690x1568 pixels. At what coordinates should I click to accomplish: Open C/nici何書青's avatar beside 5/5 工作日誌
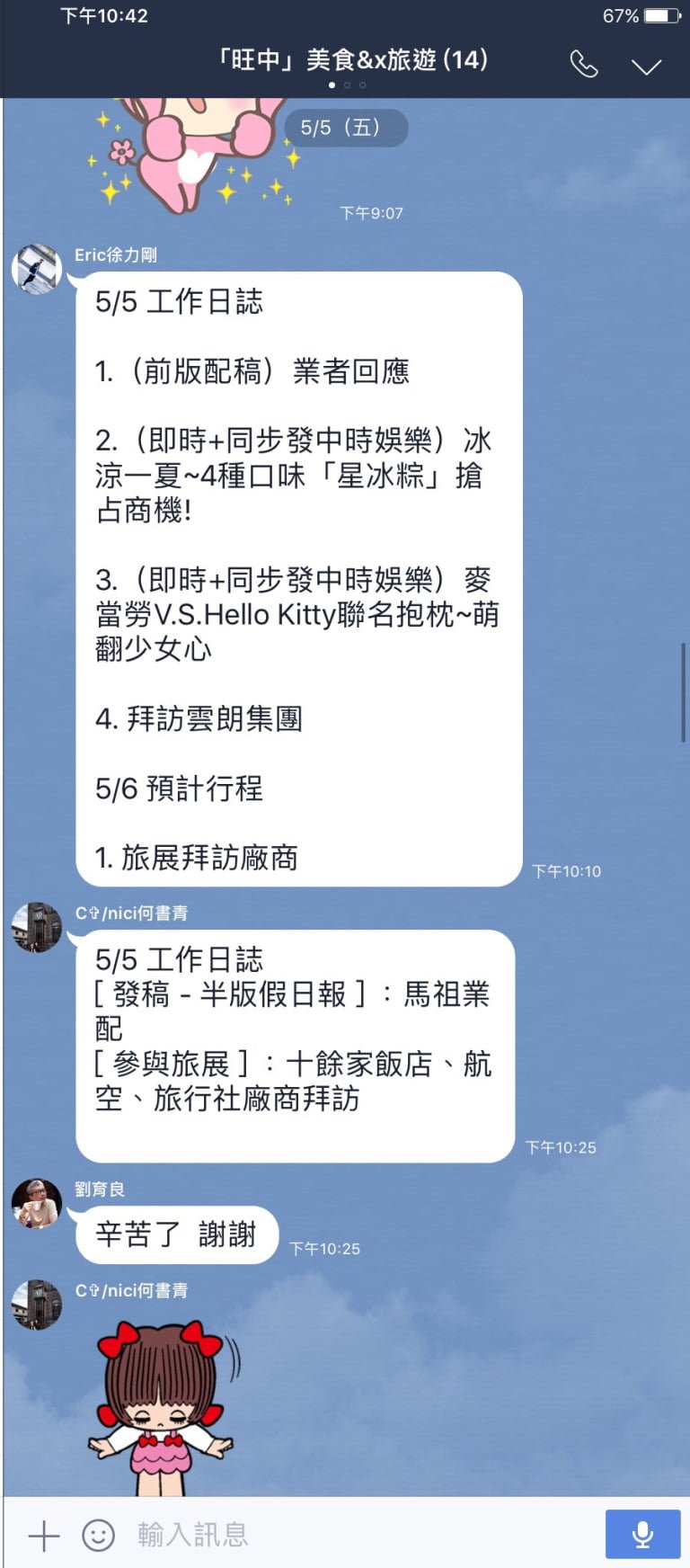click(x=36, y=927)
